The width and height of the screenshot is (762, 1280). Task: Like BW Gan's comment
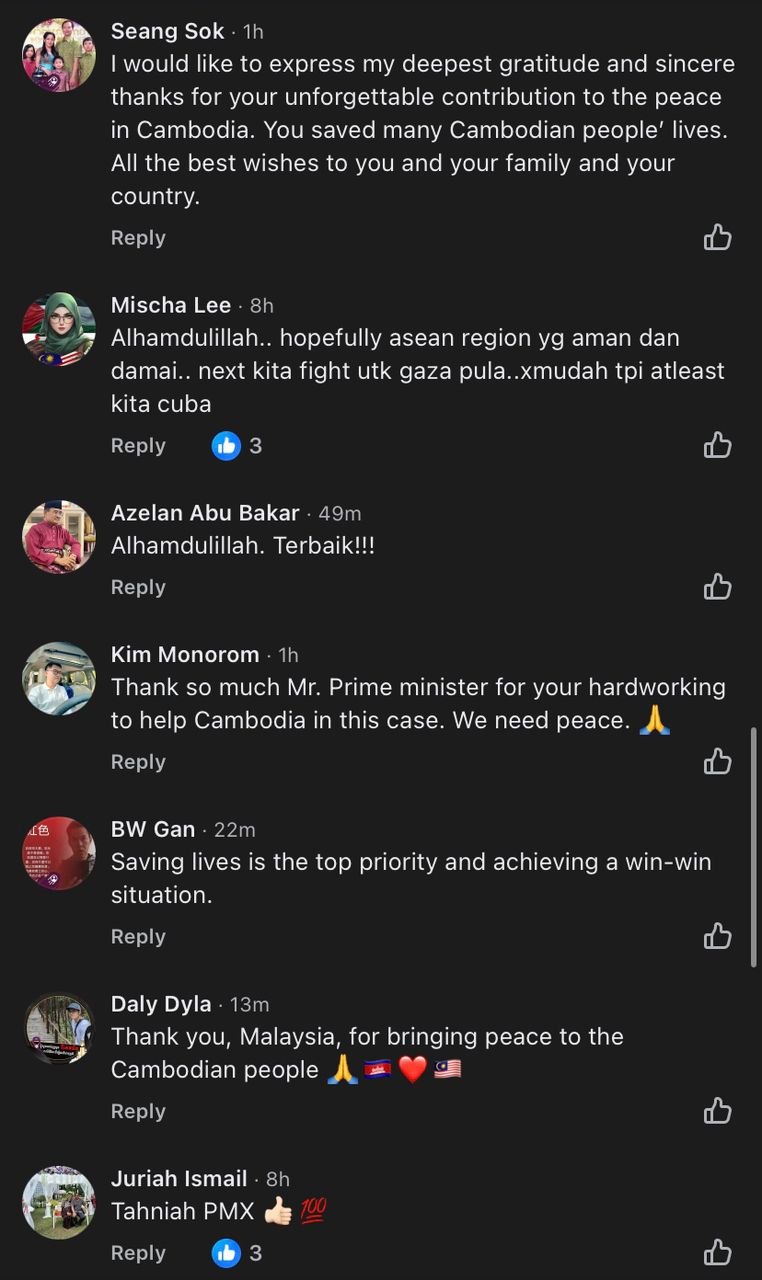coord(717,937)
